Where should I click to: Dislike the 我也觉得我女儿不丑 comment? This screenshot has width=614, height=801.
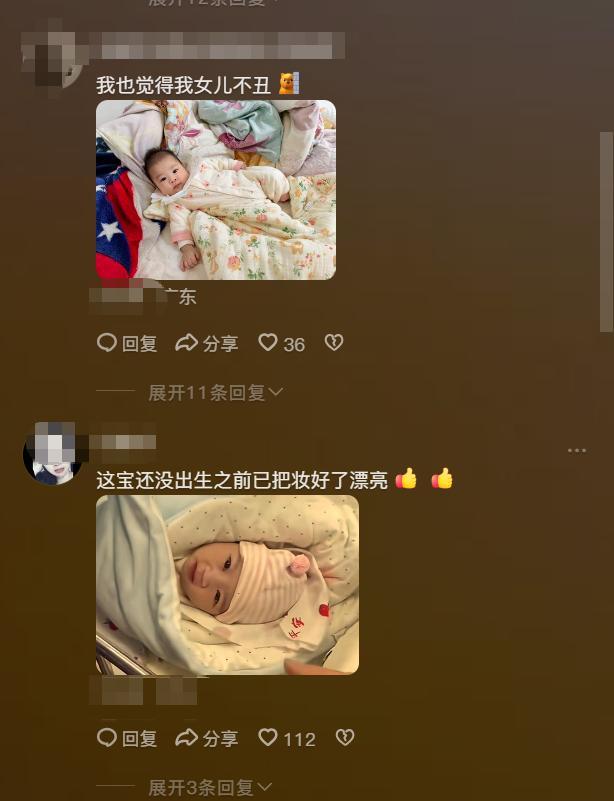pyautogui.click(x=334, y=343)
